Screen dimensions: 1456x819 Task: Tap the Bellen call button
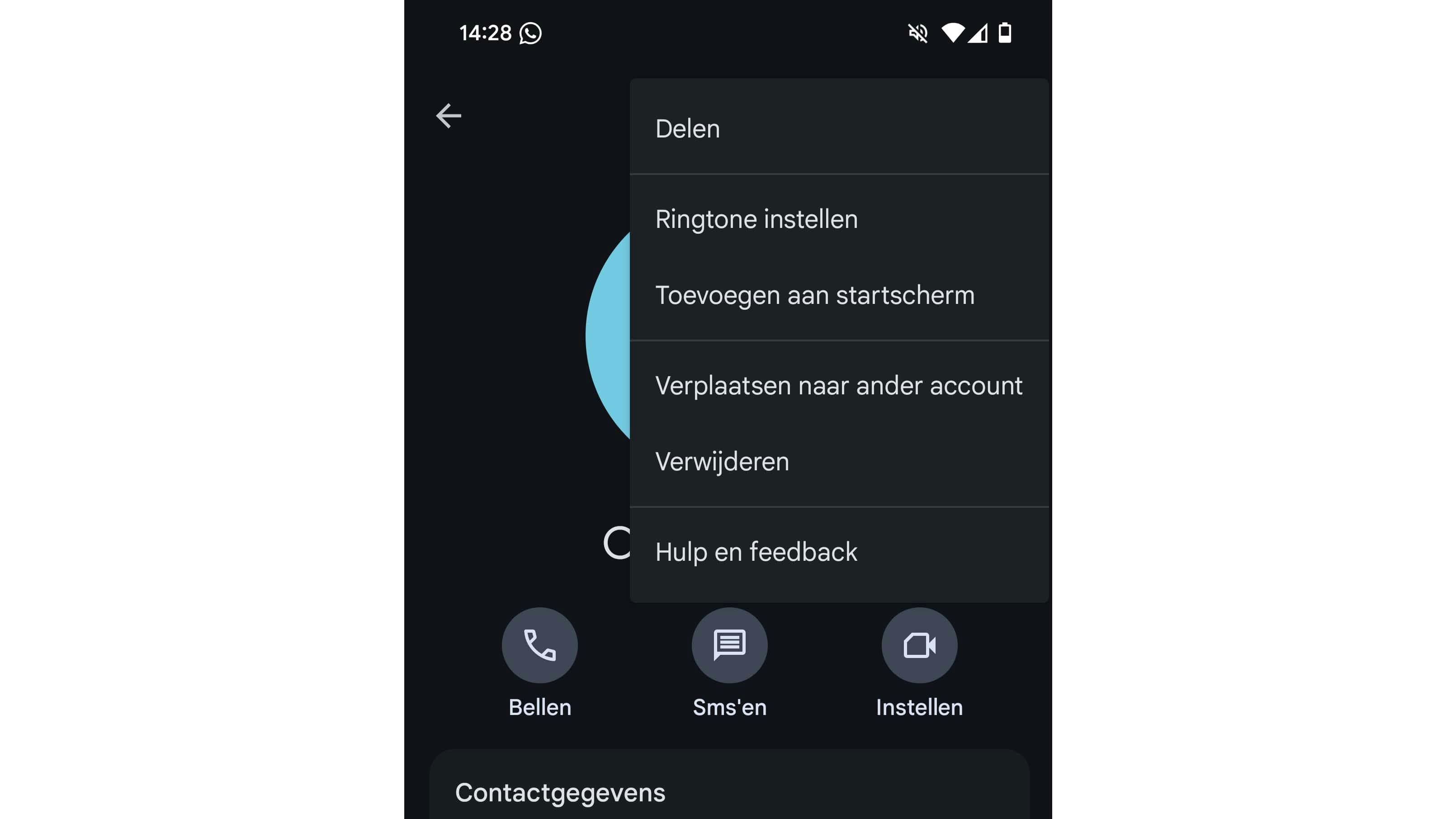540,645
